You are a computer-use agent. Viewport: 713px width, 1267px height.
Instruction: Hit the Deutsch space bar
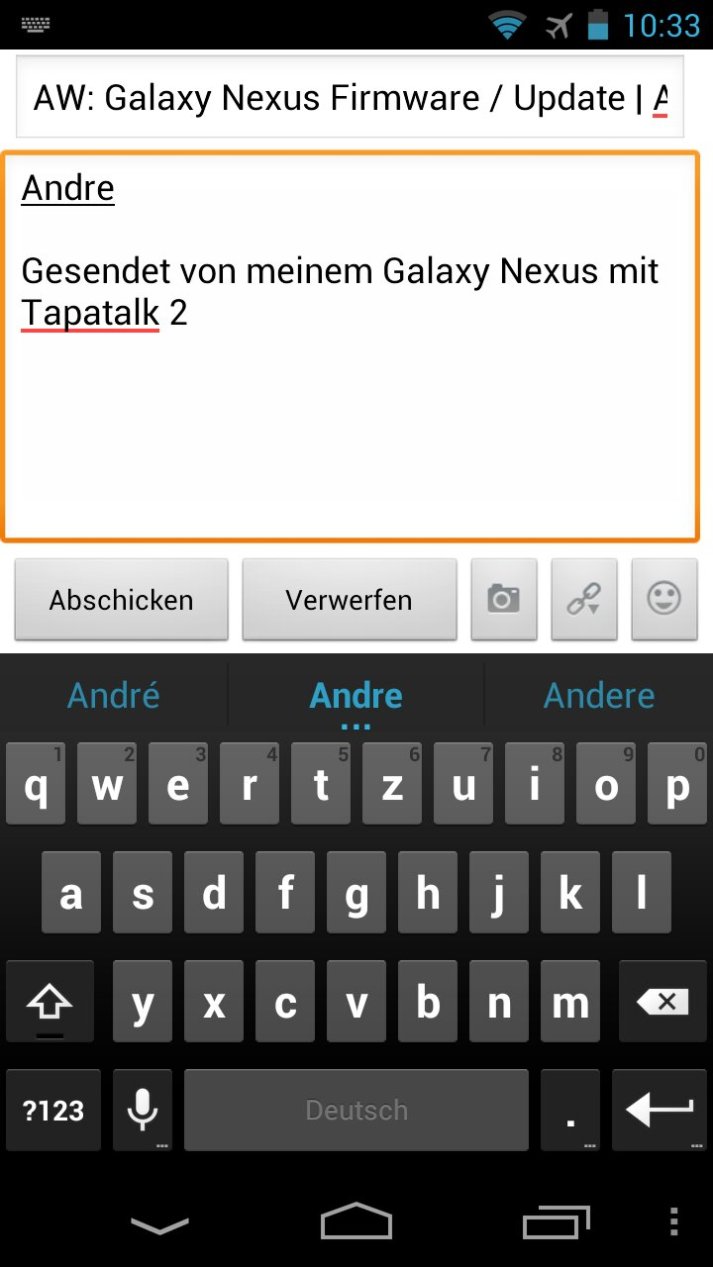356,1110
